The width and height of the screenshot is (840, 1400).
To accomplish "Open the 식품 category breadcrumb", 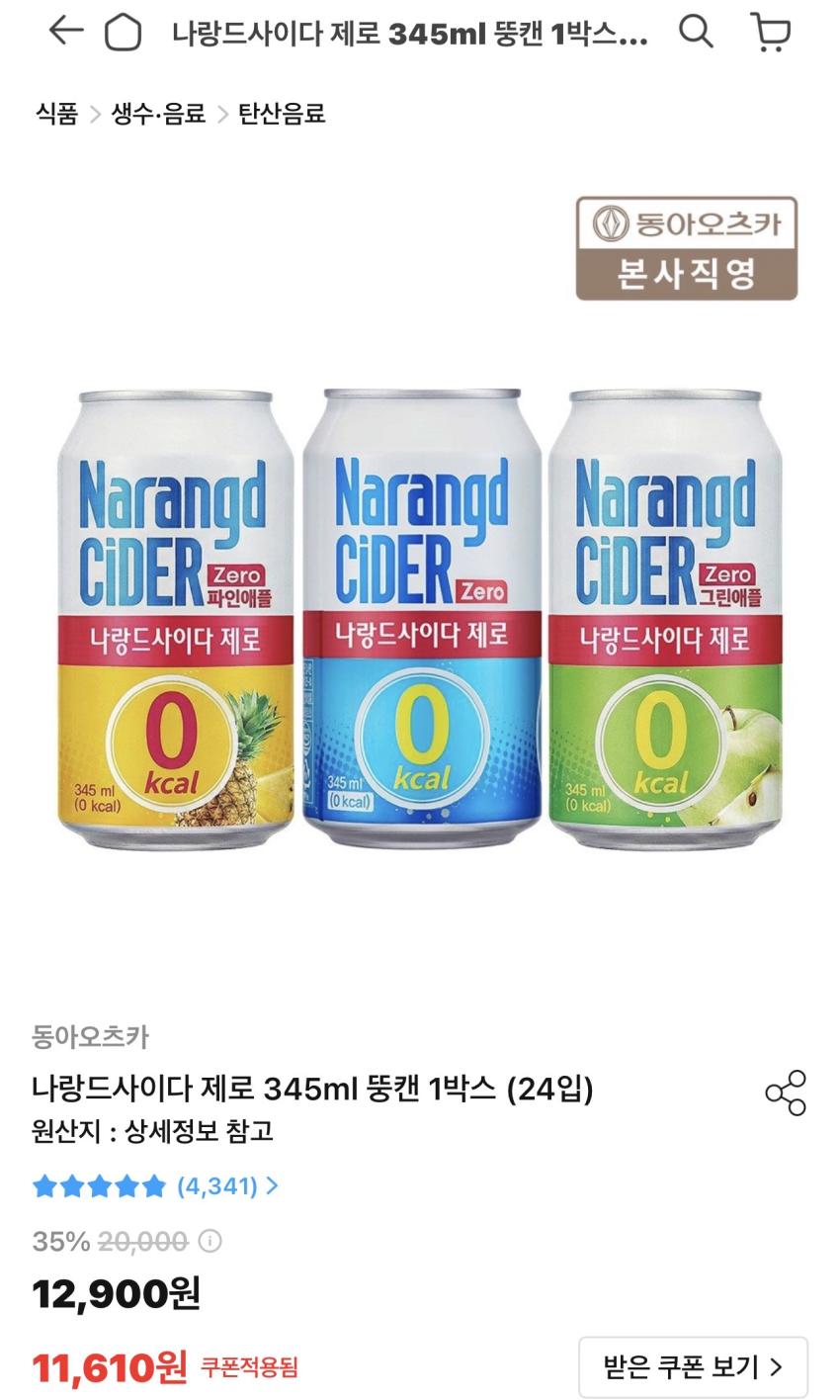I will [x=56, y=114].
